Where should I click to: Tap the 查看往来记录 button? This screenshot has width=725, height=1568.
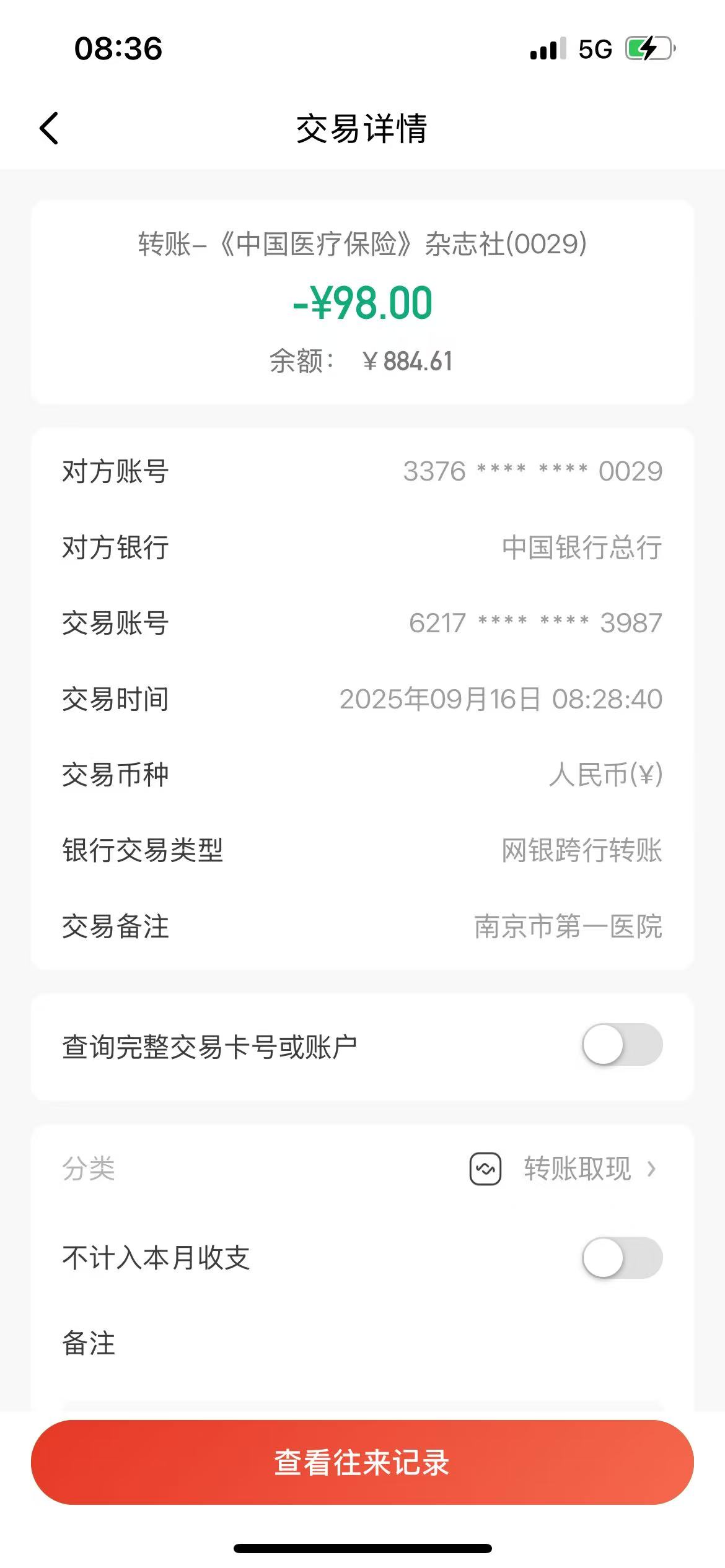[362, 1463]
